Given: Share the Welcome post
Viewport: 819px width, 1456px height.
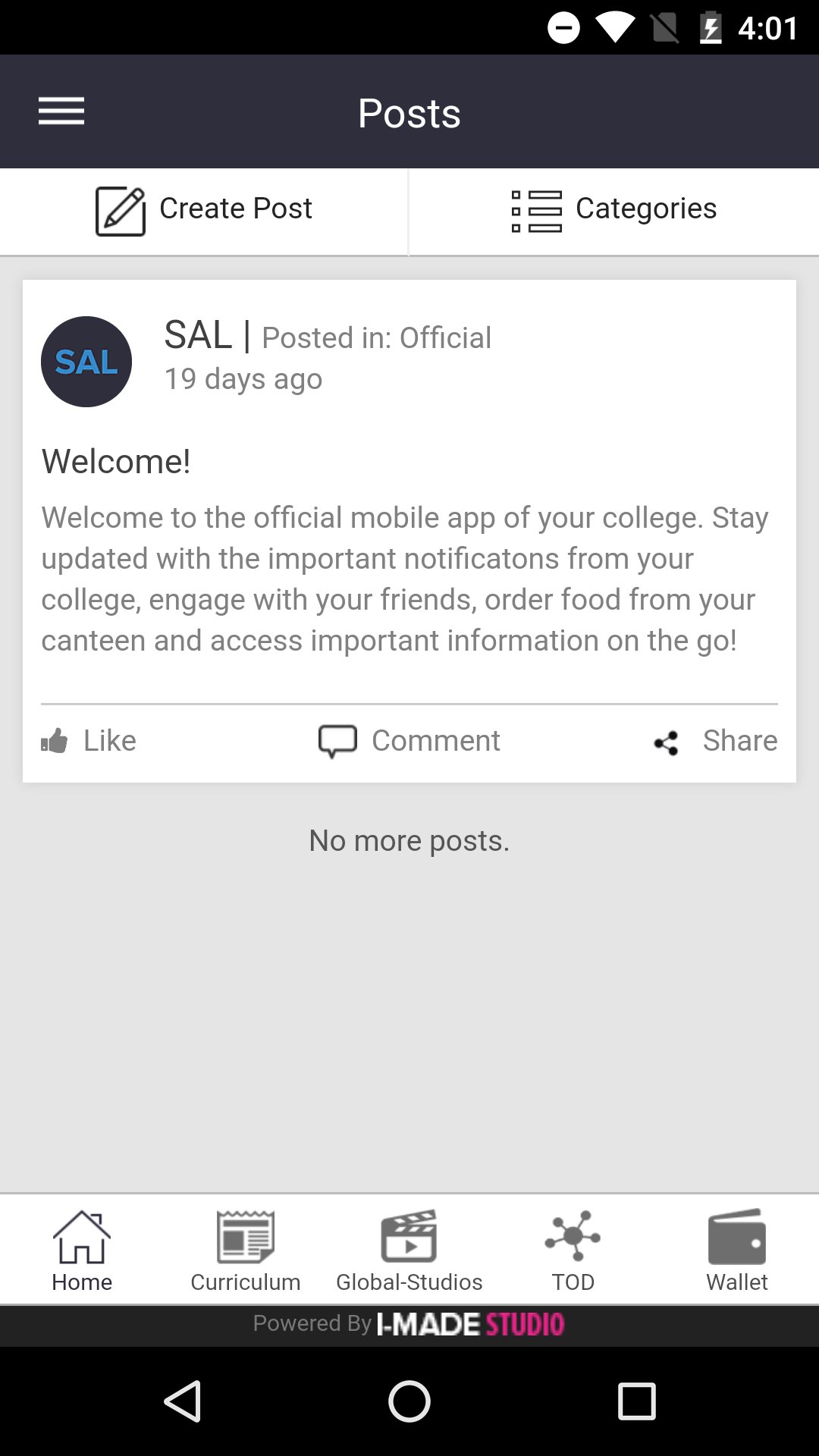Looking at the screenshot, I should coord(715,741).
